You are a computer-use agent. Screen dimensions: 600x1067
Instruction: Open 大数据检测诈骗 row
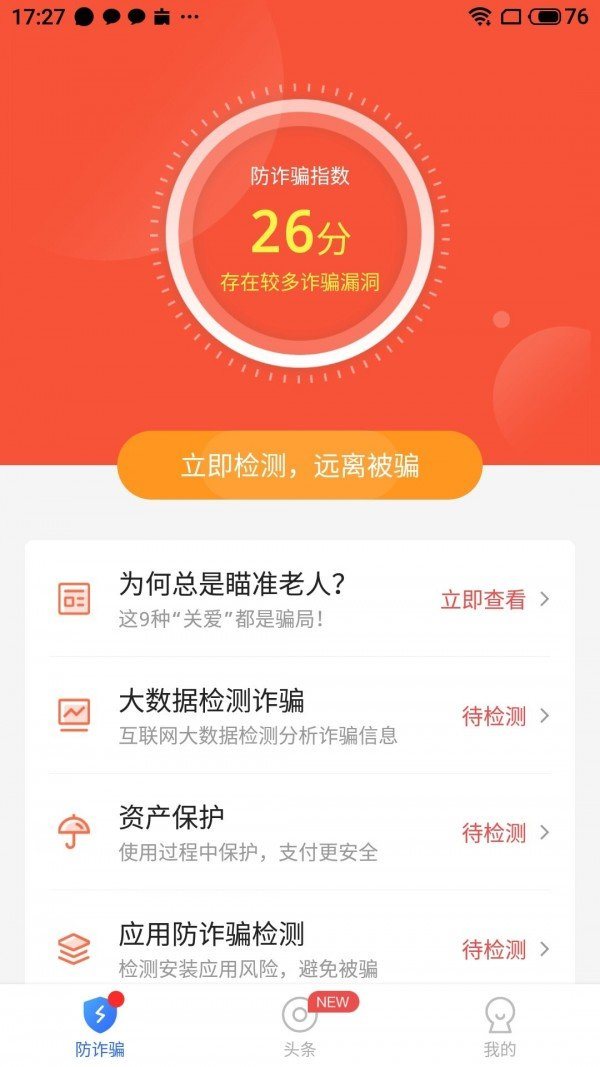pos(300,716)
